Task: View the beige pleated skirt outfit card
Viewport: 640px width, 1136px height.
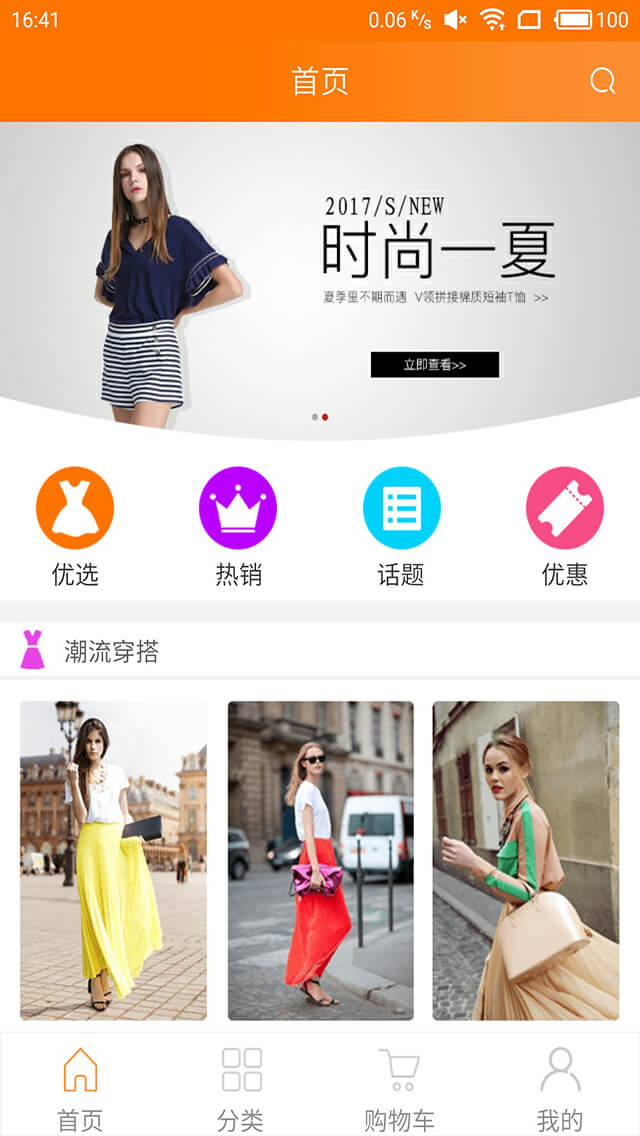Action: pos(526,861)
